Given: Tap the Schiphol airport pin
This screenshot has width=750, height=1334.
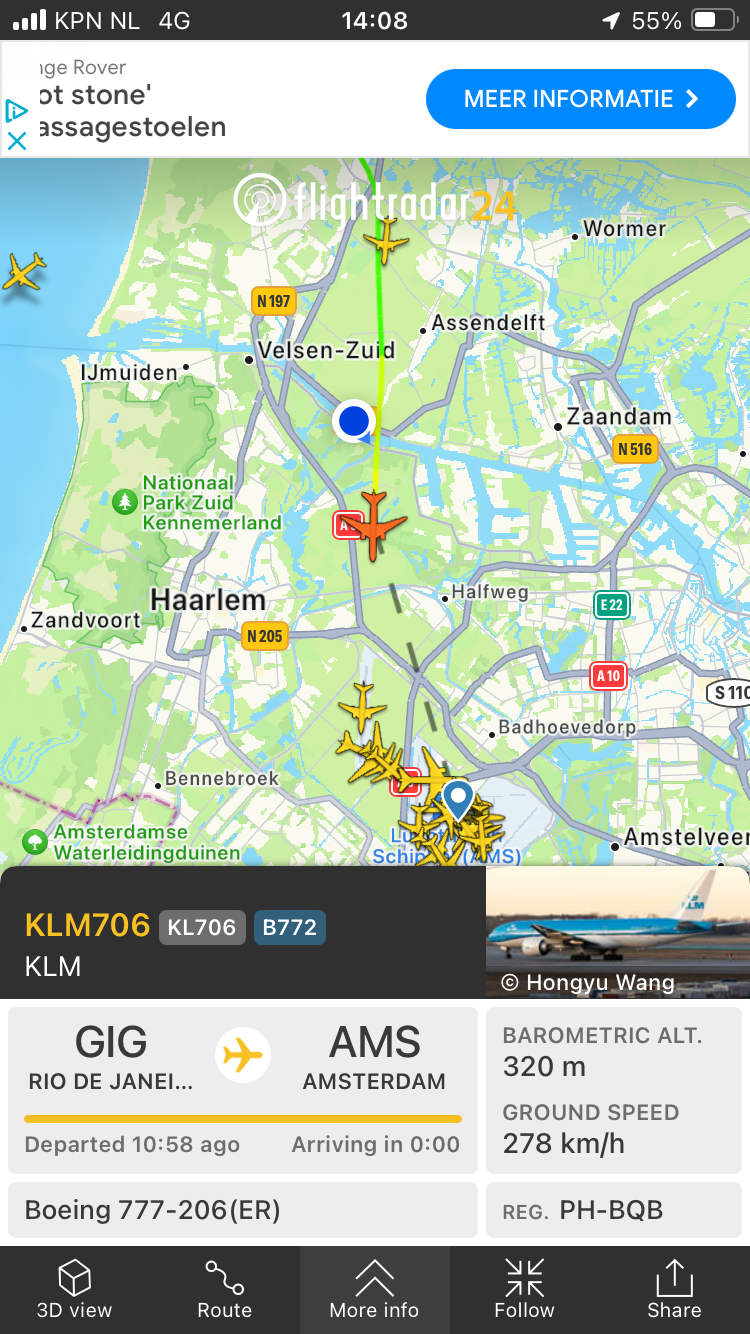Looking at the screenshot, I should click(x=458, y=800).
